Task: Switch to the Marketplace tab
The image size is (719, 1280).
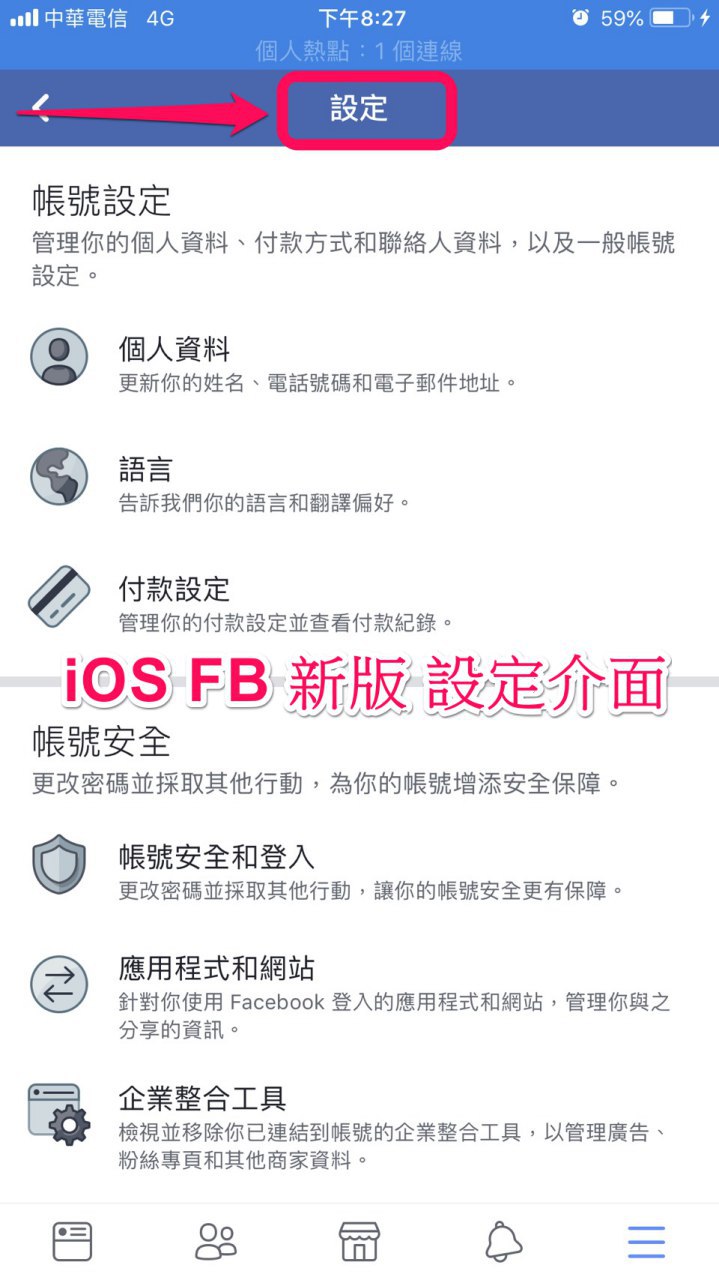Action: click(359, 1241)
